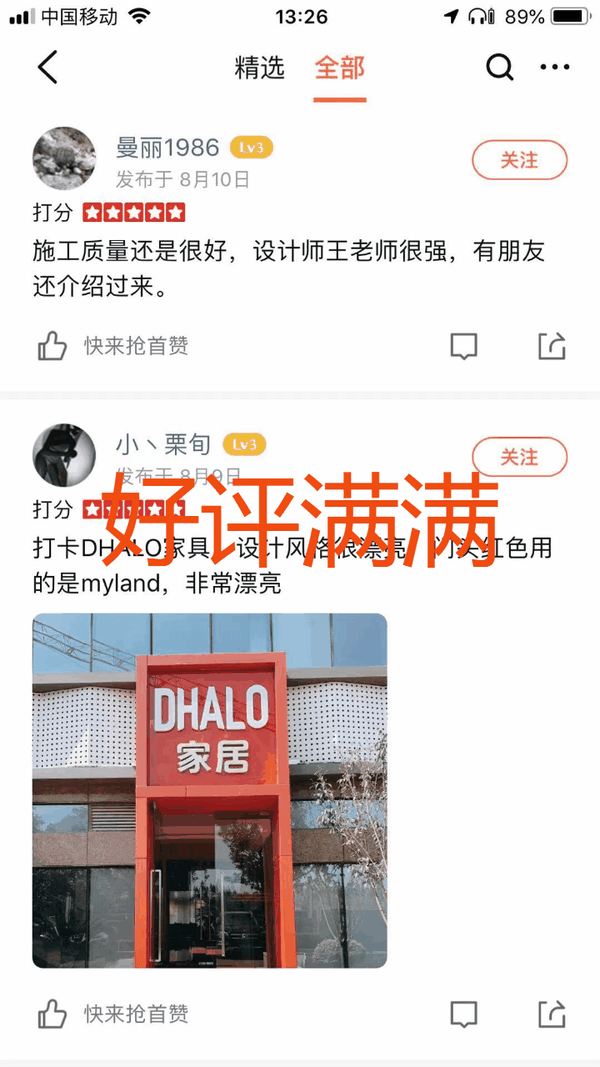Follow 曼丽1986 with the 关注 button

pos(520,160)
